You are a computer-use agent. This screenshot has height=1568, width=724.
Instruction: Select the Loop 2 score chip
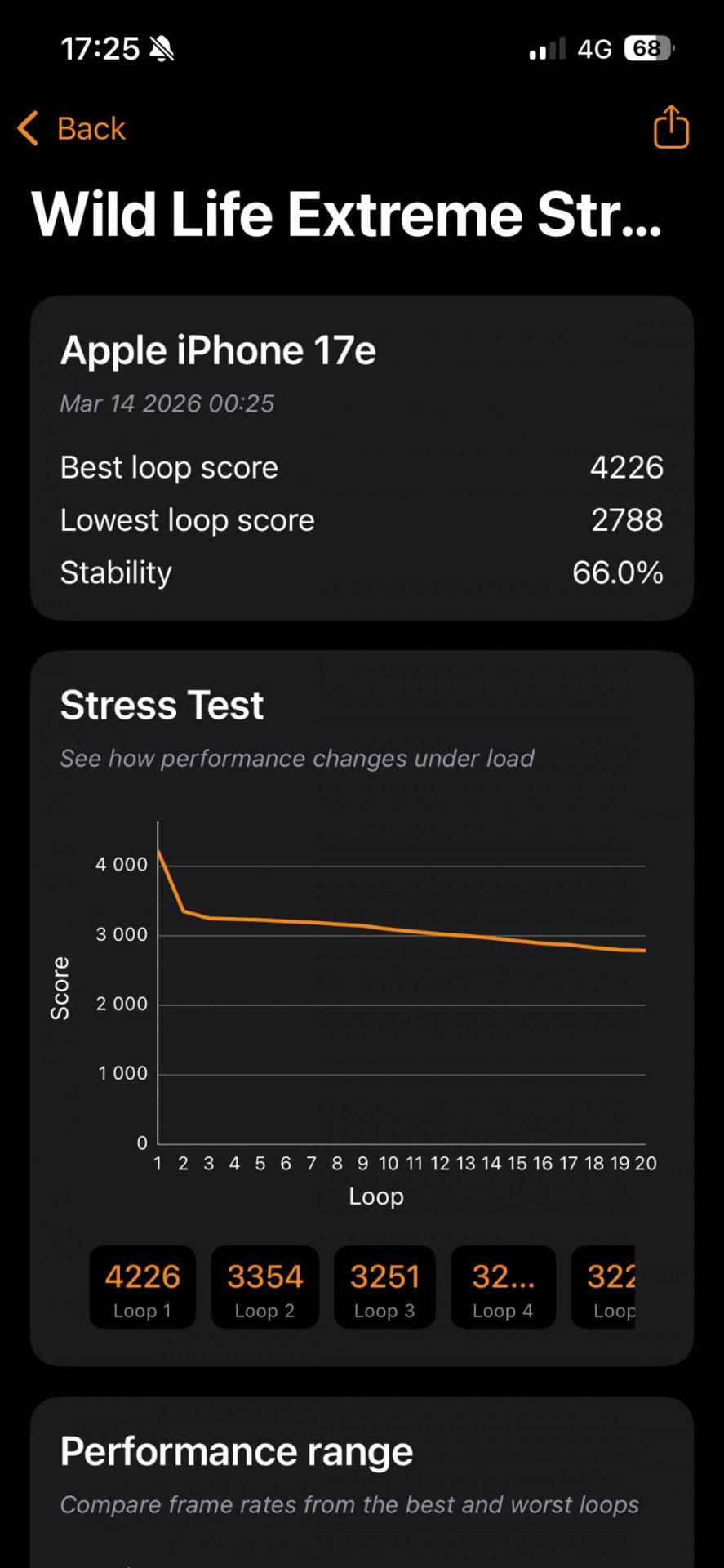click(264, 1288)
